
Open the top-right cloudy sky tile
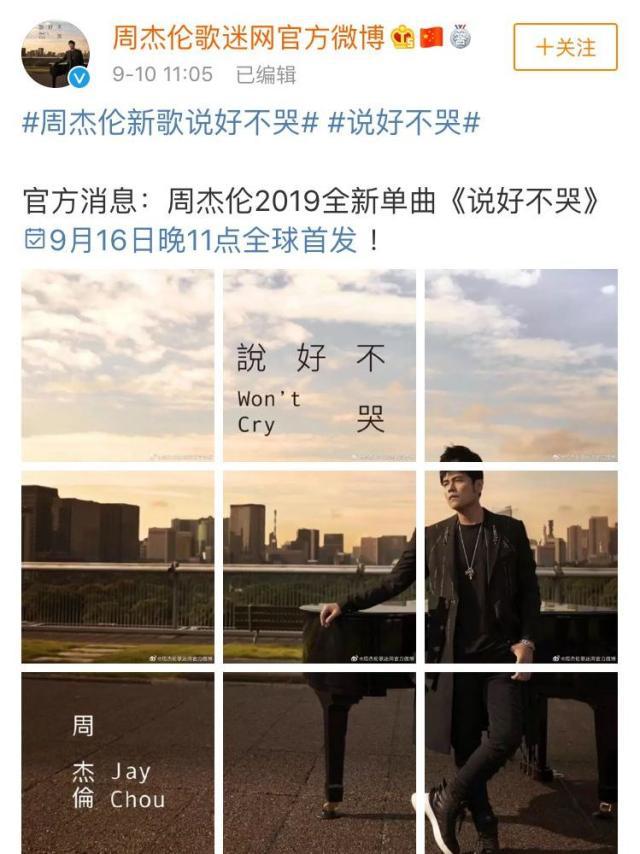tap(521, 365)
